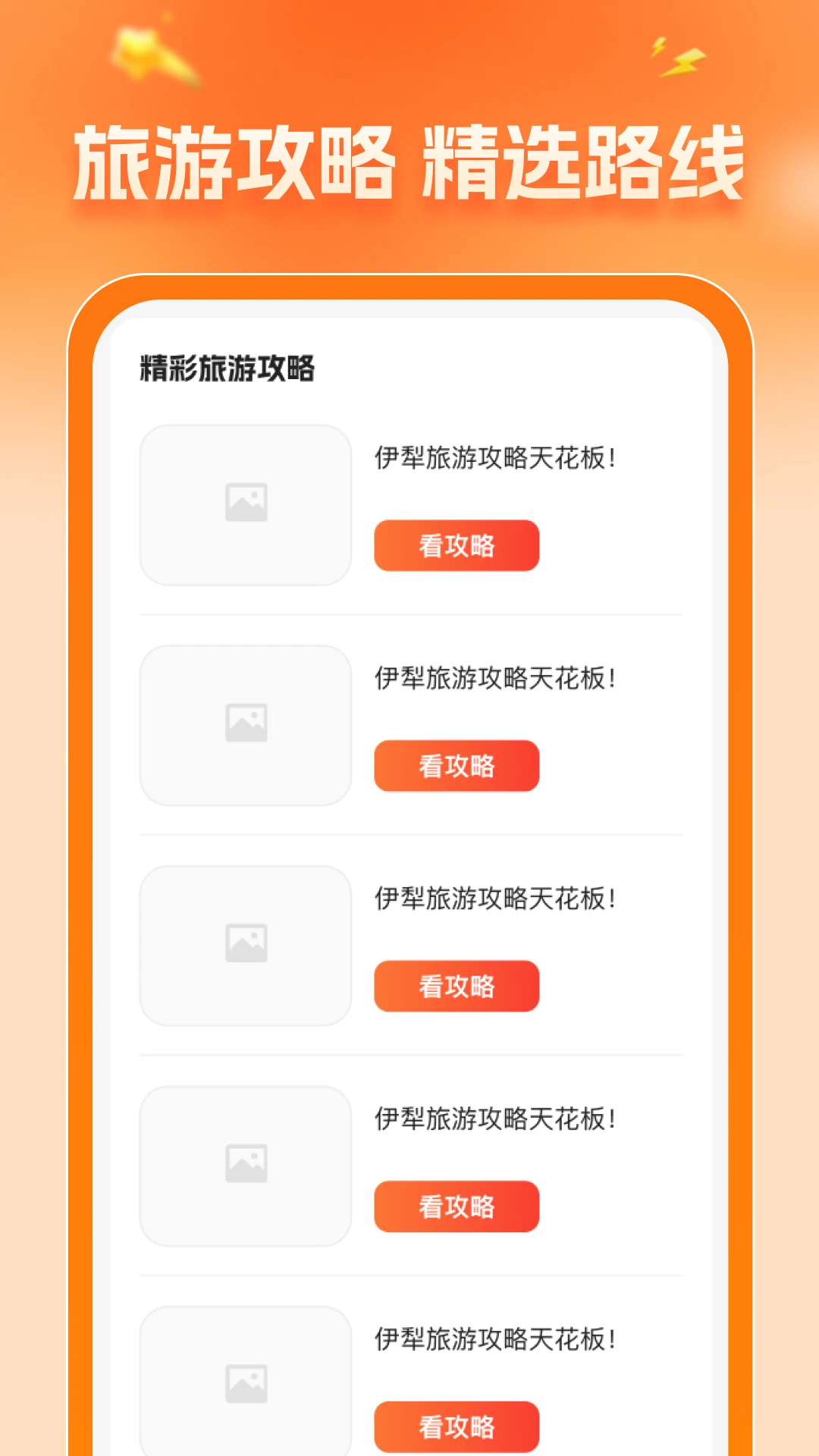Click the image placeholder icon in the first card
Screen dimensions: 819x1456
[x=246, y=503]
